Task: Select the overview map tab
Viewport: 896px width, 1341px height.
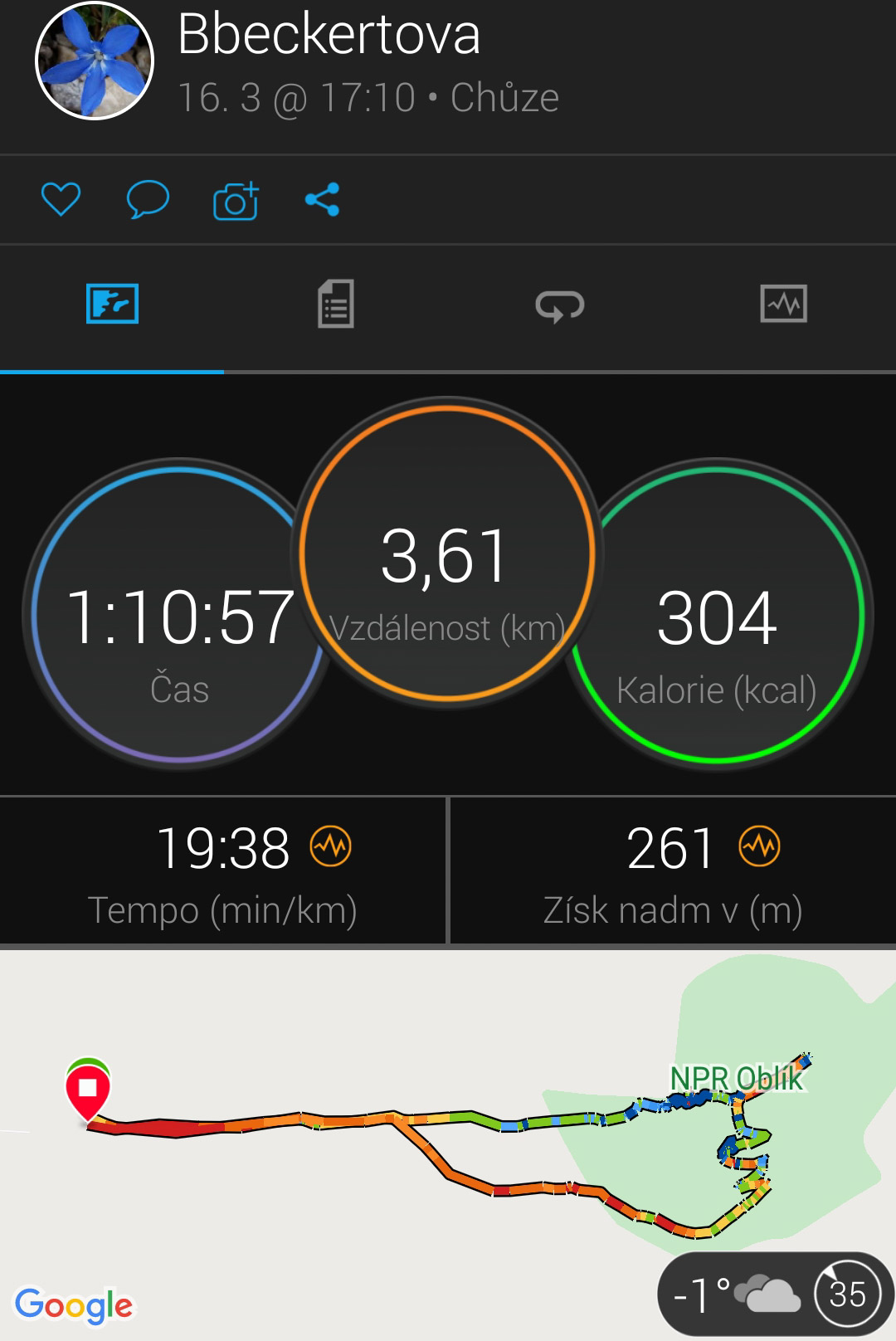Action: pyautogui.click(x=112, y=304)
